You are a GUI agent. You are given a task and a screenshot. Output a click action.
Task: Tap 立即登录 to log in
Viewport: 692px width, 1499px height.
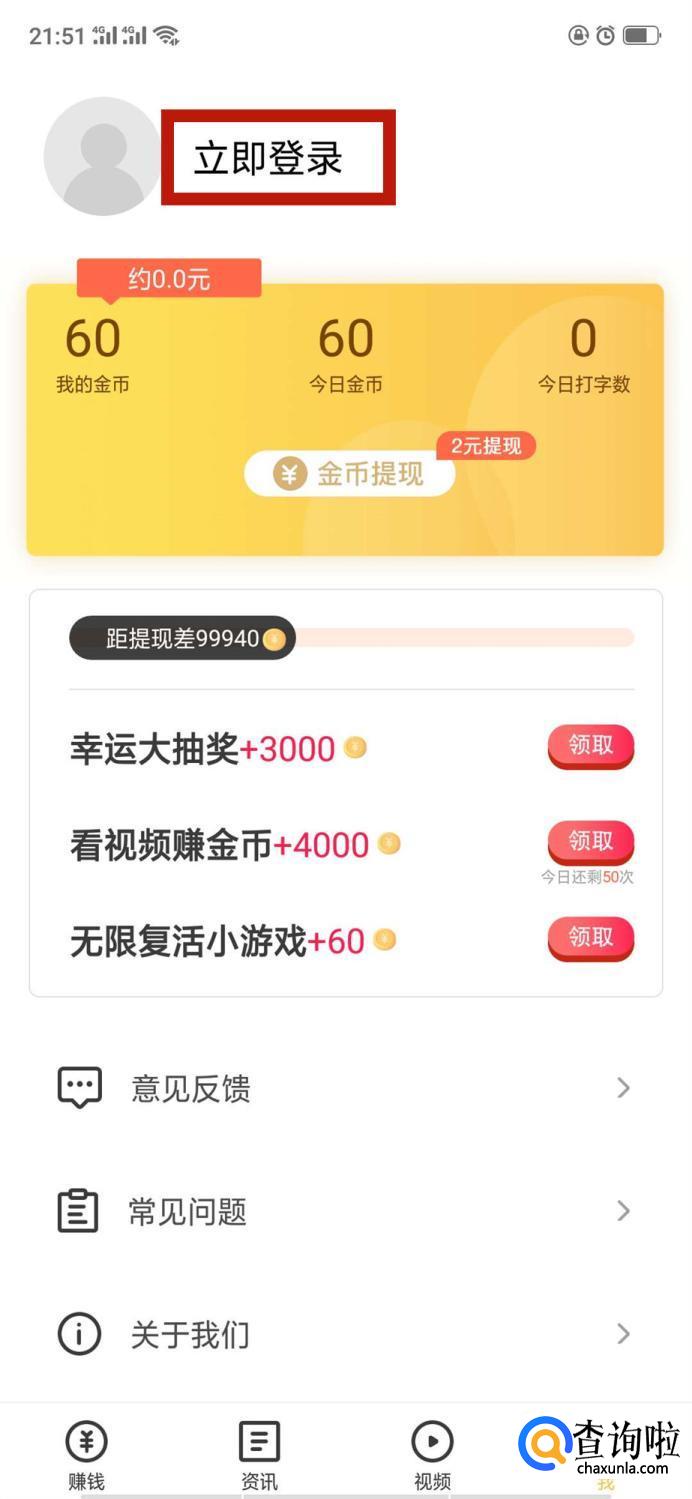pyautogui.click(x=268, y=158)
